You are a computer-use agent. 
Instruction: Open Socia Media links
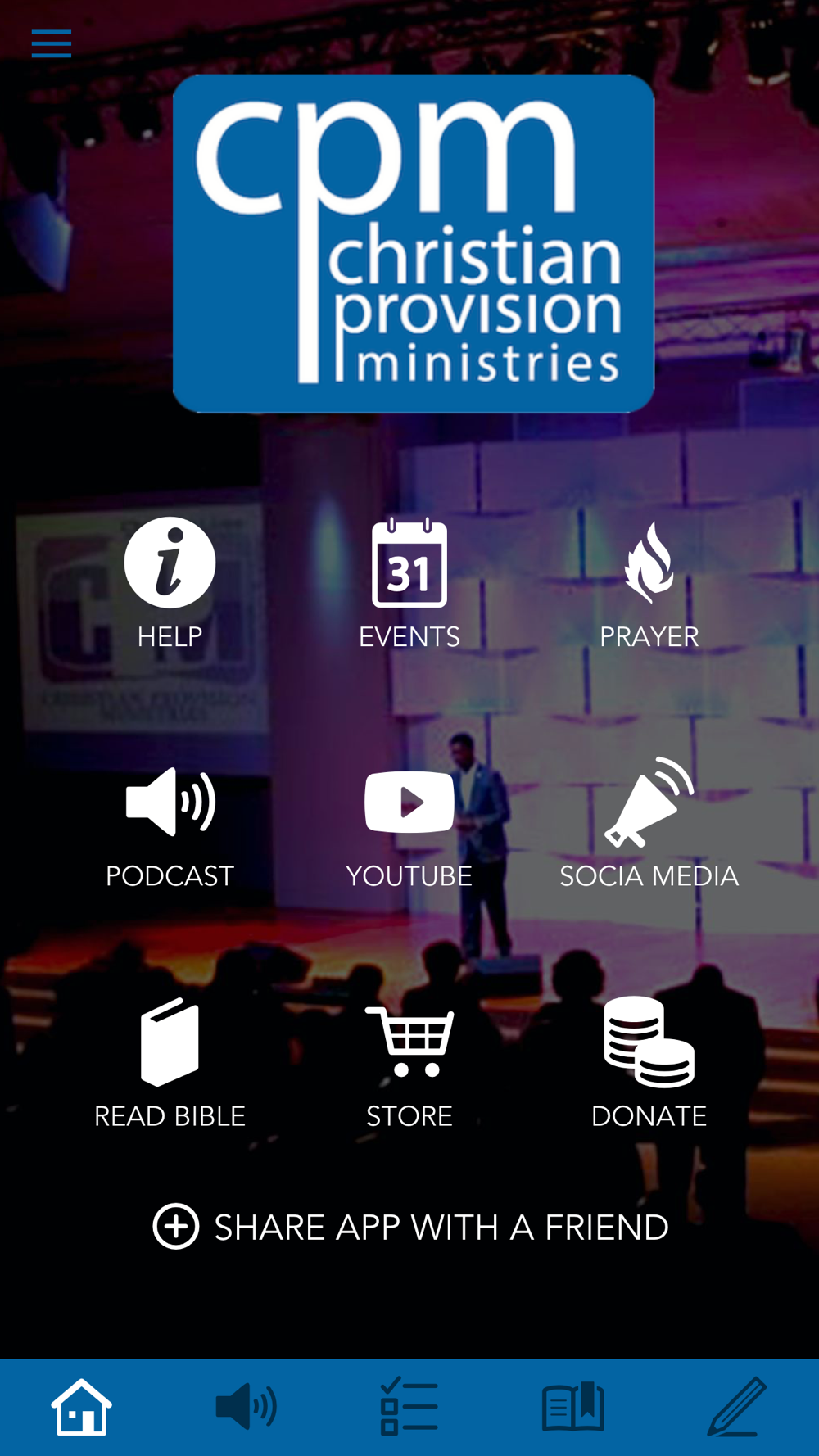(649, 823)
